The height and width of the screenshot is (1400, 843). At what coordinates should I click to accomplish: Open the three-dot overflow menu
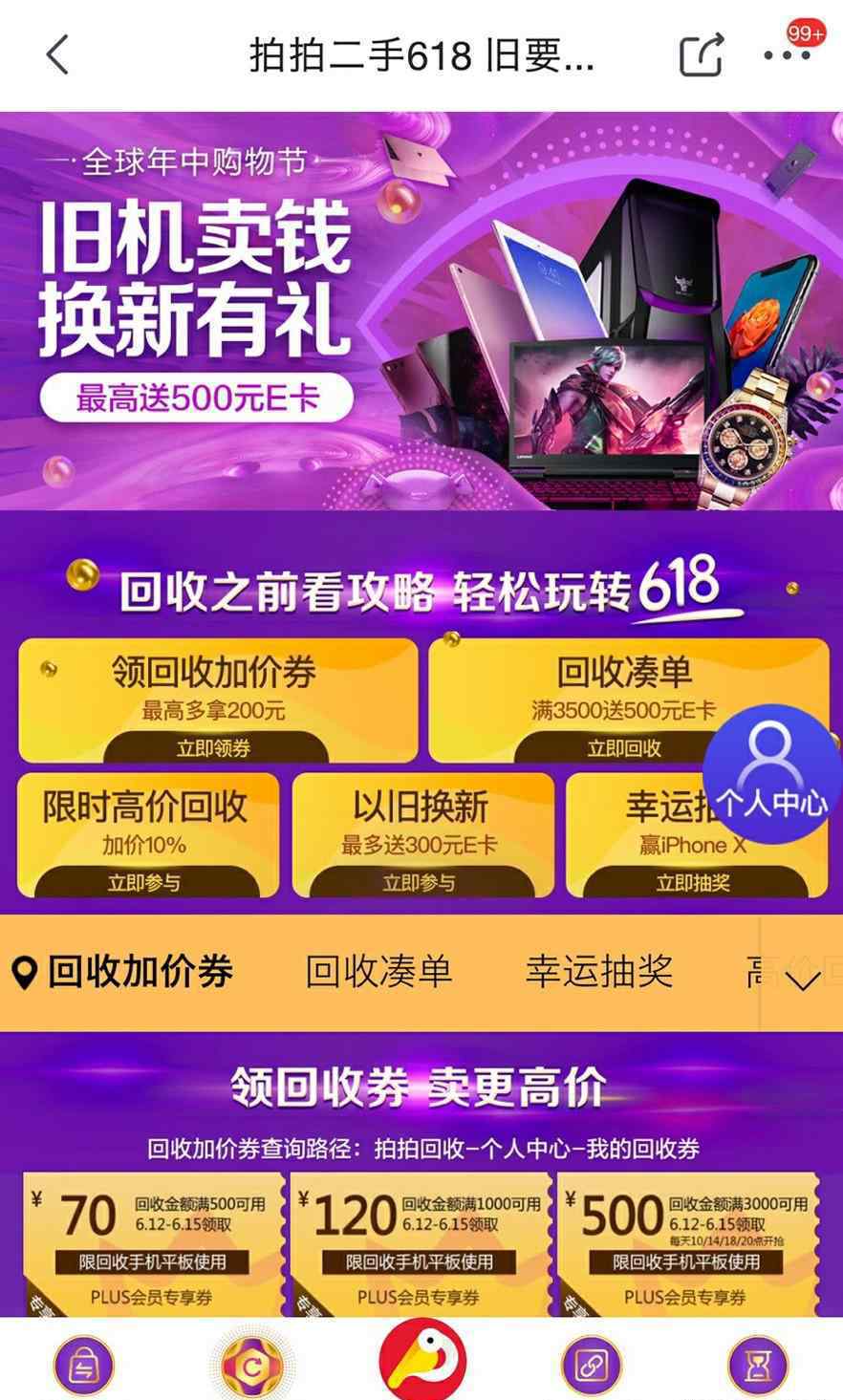[x=787, y=55]
